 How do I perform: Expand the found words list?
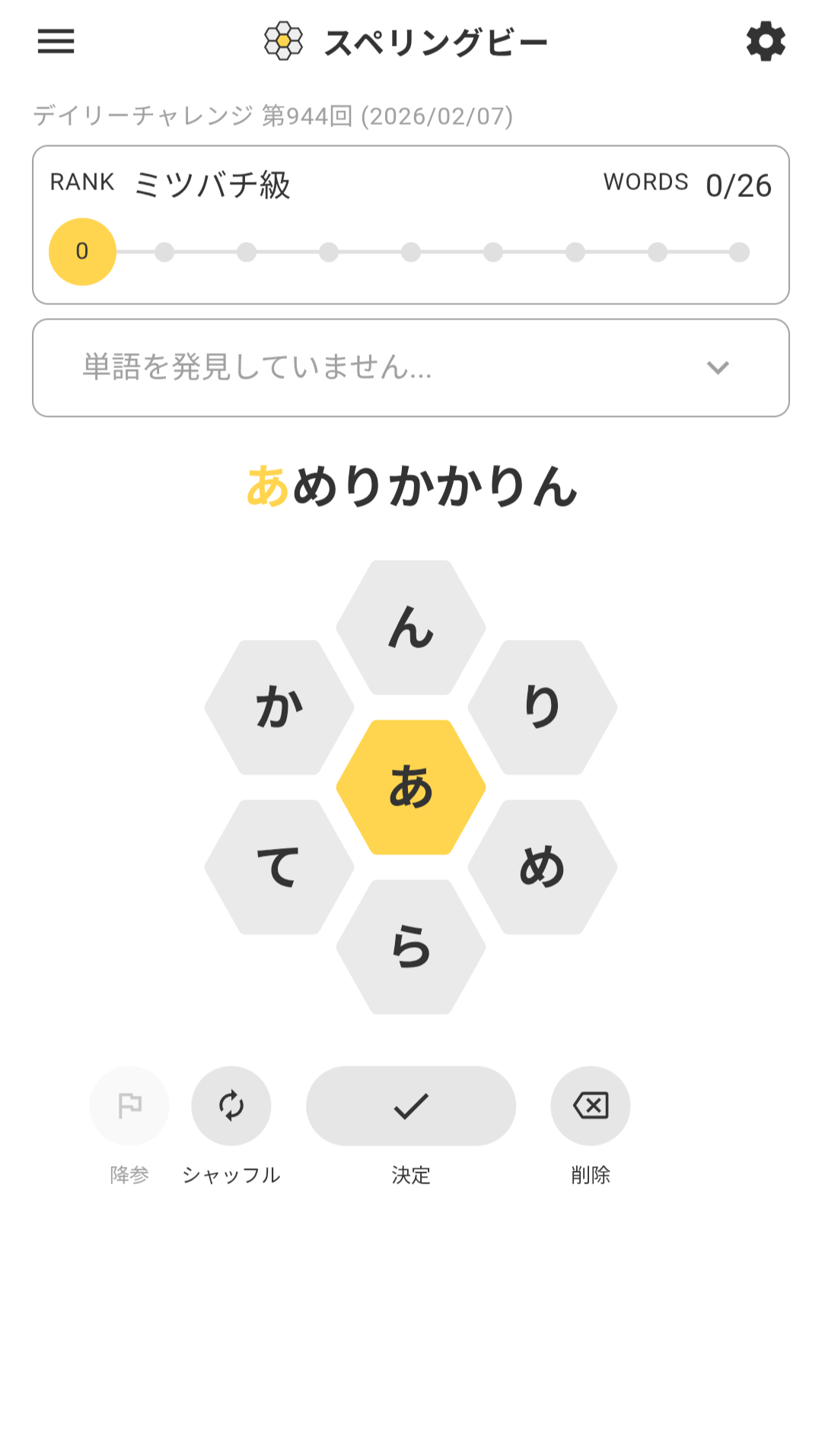tap(717, 368)
